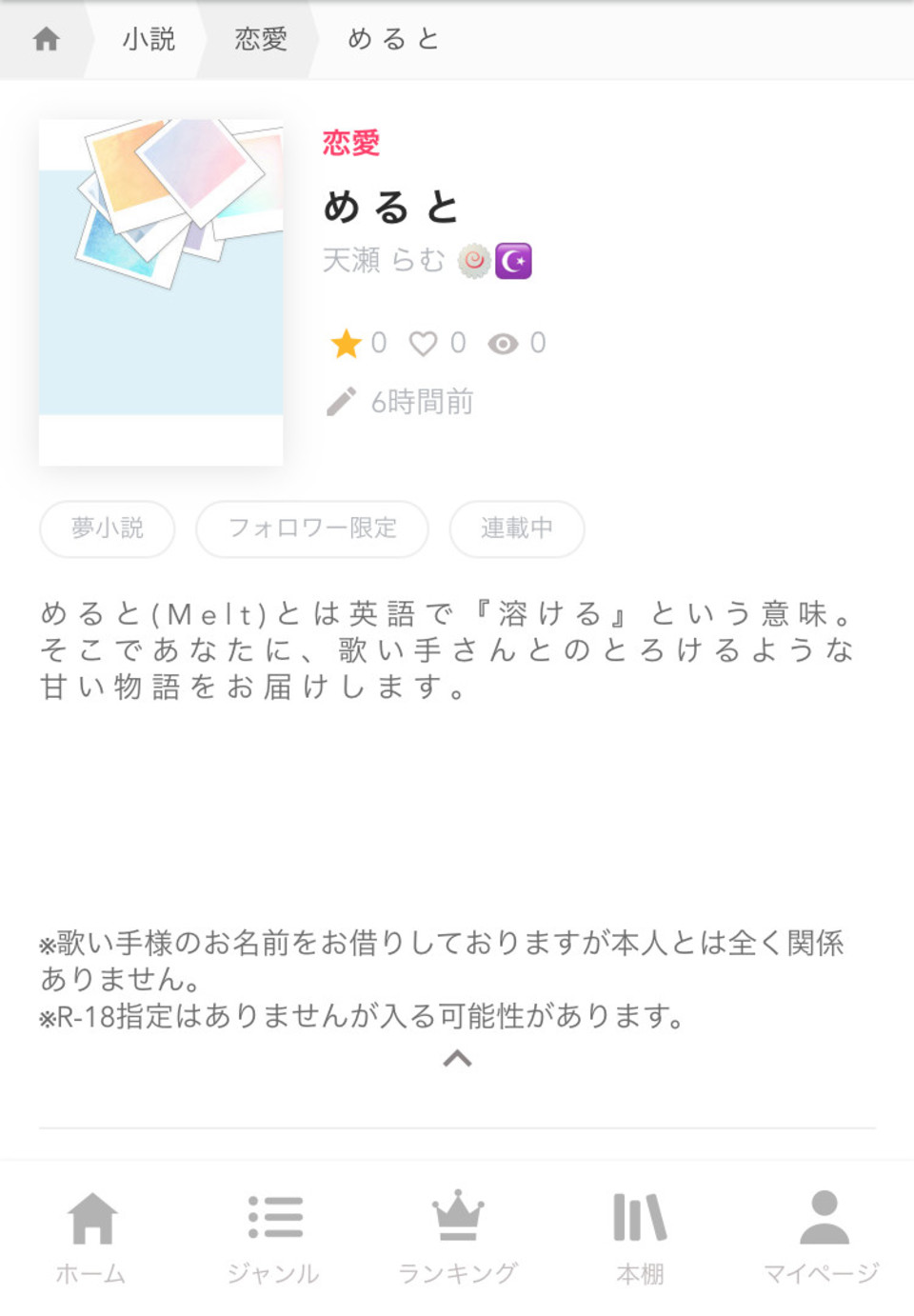Open the めると cover image
Image resolution: width=914 pixels, height=1316 pixels.
point(161,291)
